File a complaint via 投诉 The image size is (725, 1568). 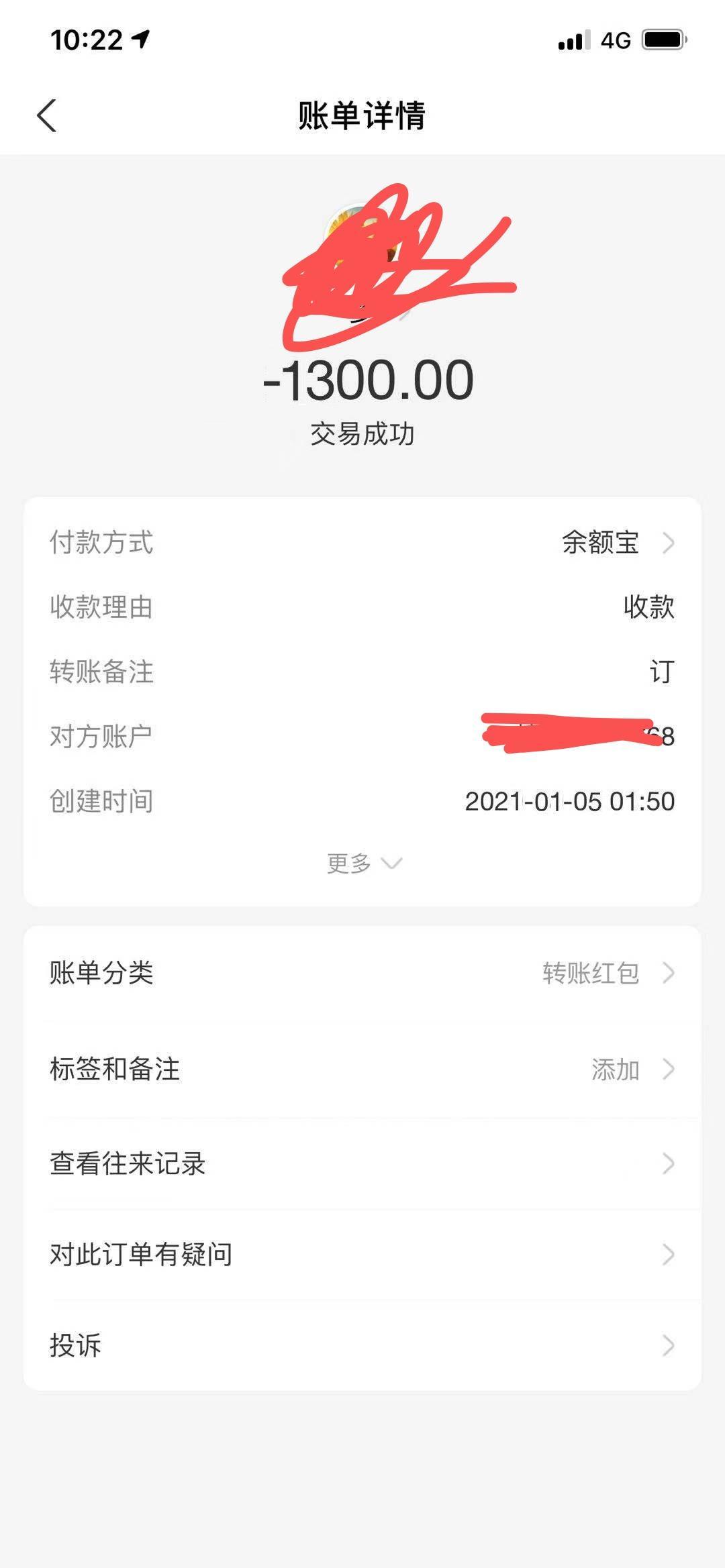(x=362, y=1345)
